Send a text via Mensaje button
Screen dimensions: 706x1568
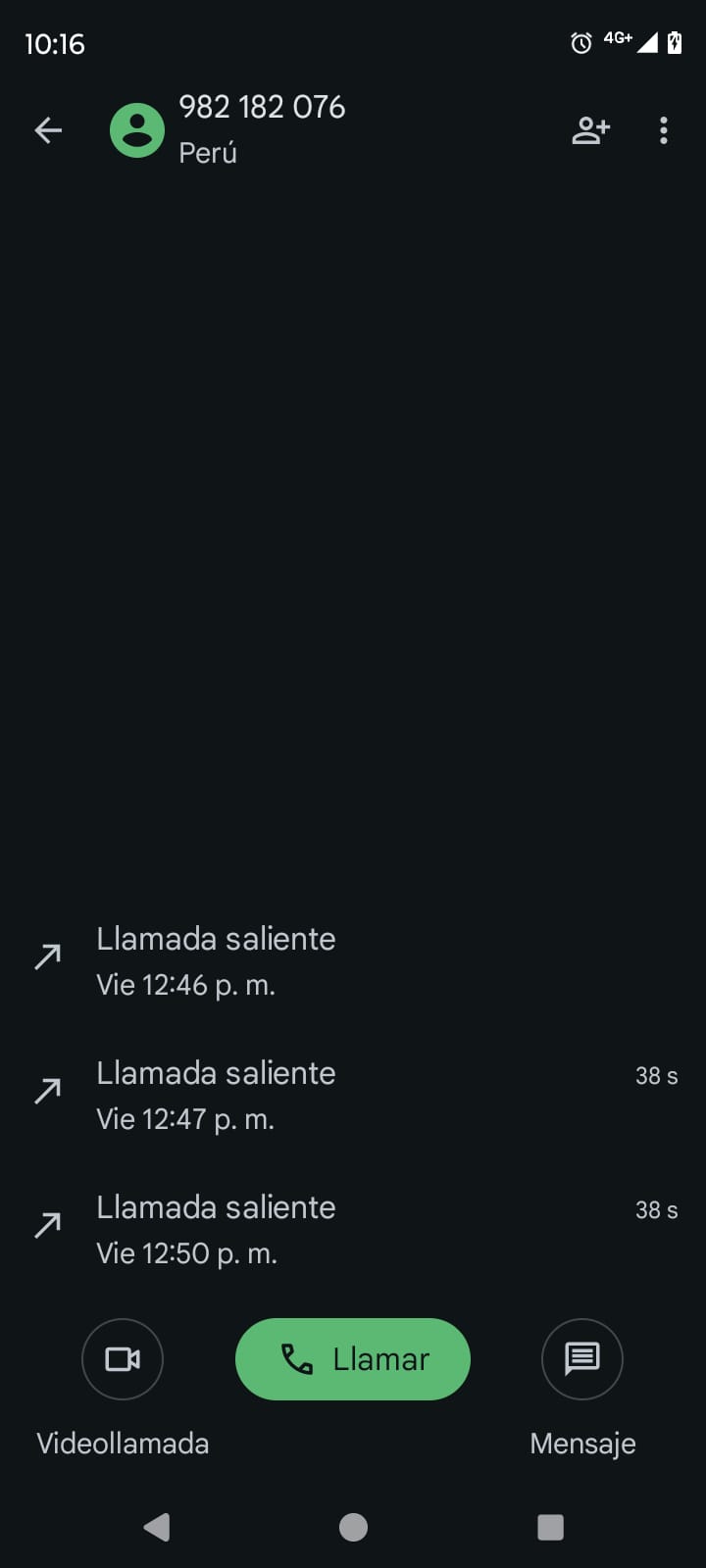coord(582,1359)
